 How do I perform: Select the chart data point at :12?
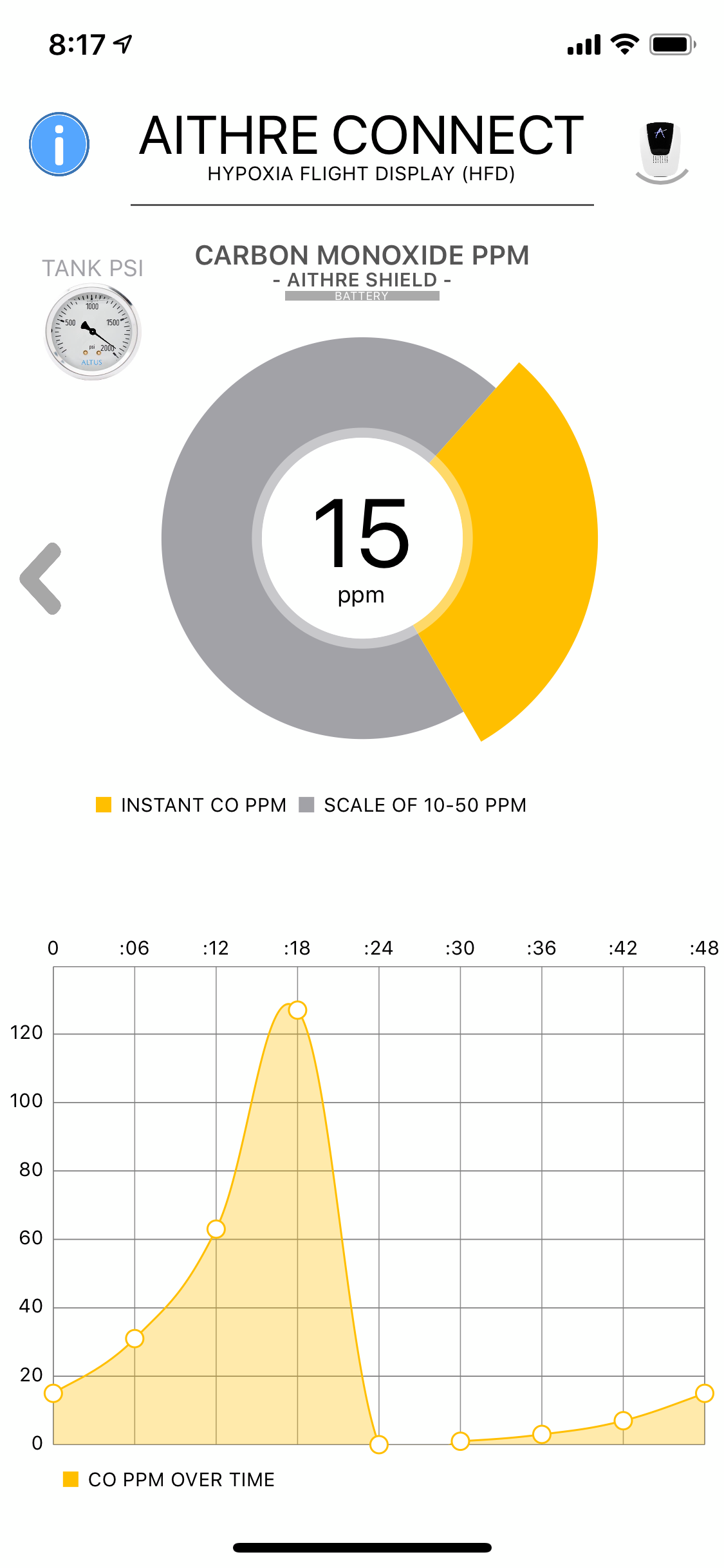click(216, 1229)
